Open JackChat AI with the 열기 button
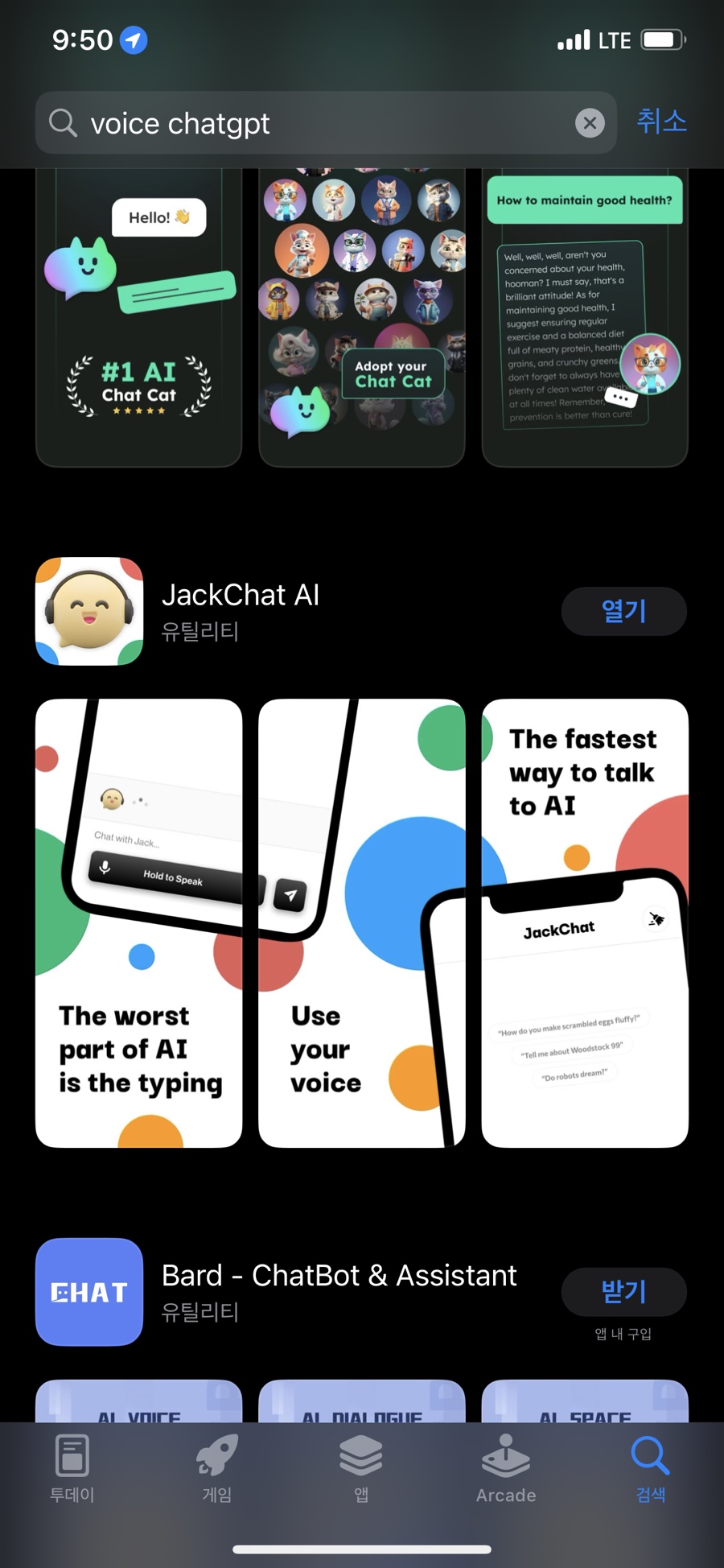724x1568 pixels. [x=623, y=611]
